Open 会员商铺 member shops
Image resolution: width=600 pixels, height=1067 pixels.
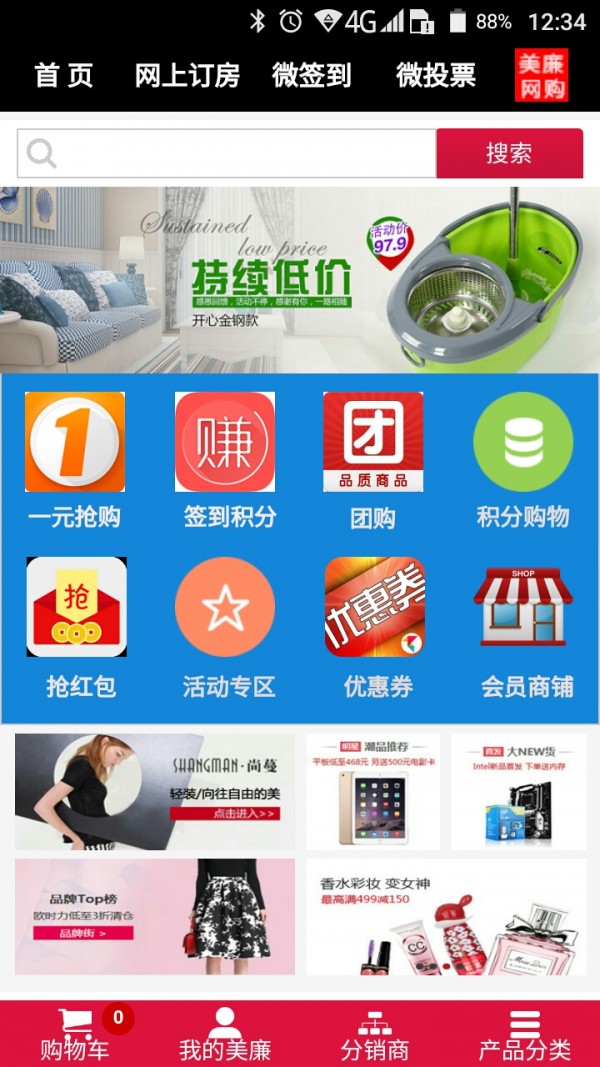524,625
